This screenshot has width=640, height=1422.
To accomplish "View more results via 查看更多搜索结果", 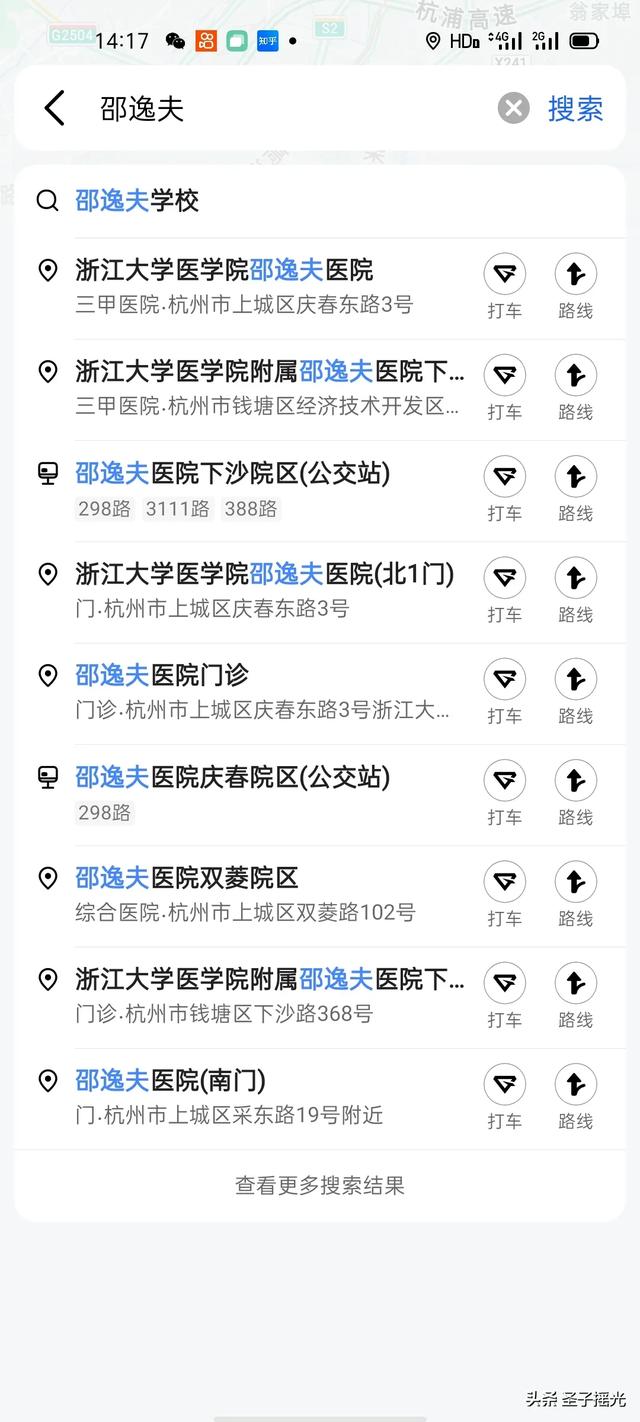I will point(320,1186).
